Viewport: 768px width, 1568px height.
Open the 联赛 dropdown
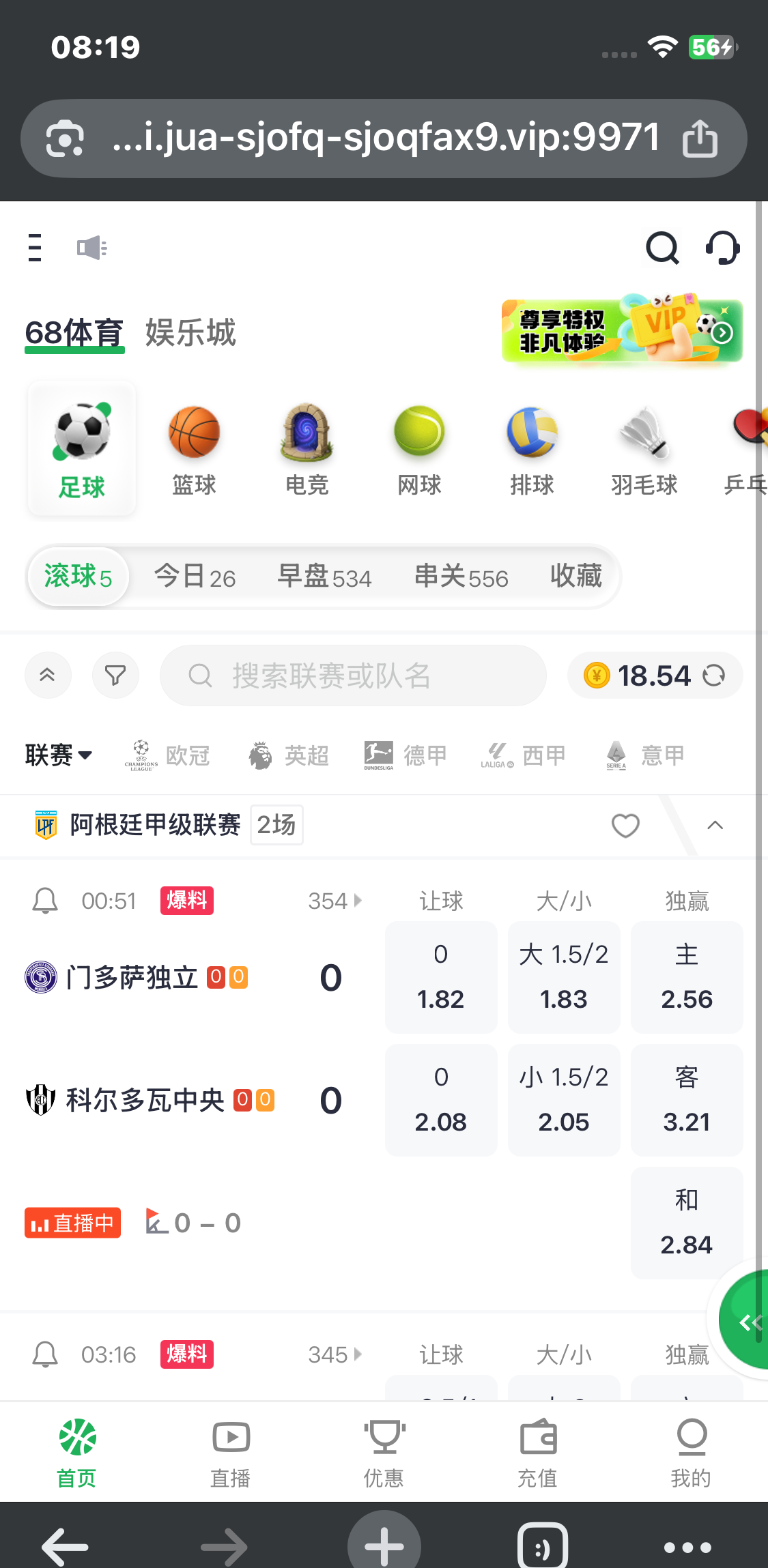click(59, 755)
